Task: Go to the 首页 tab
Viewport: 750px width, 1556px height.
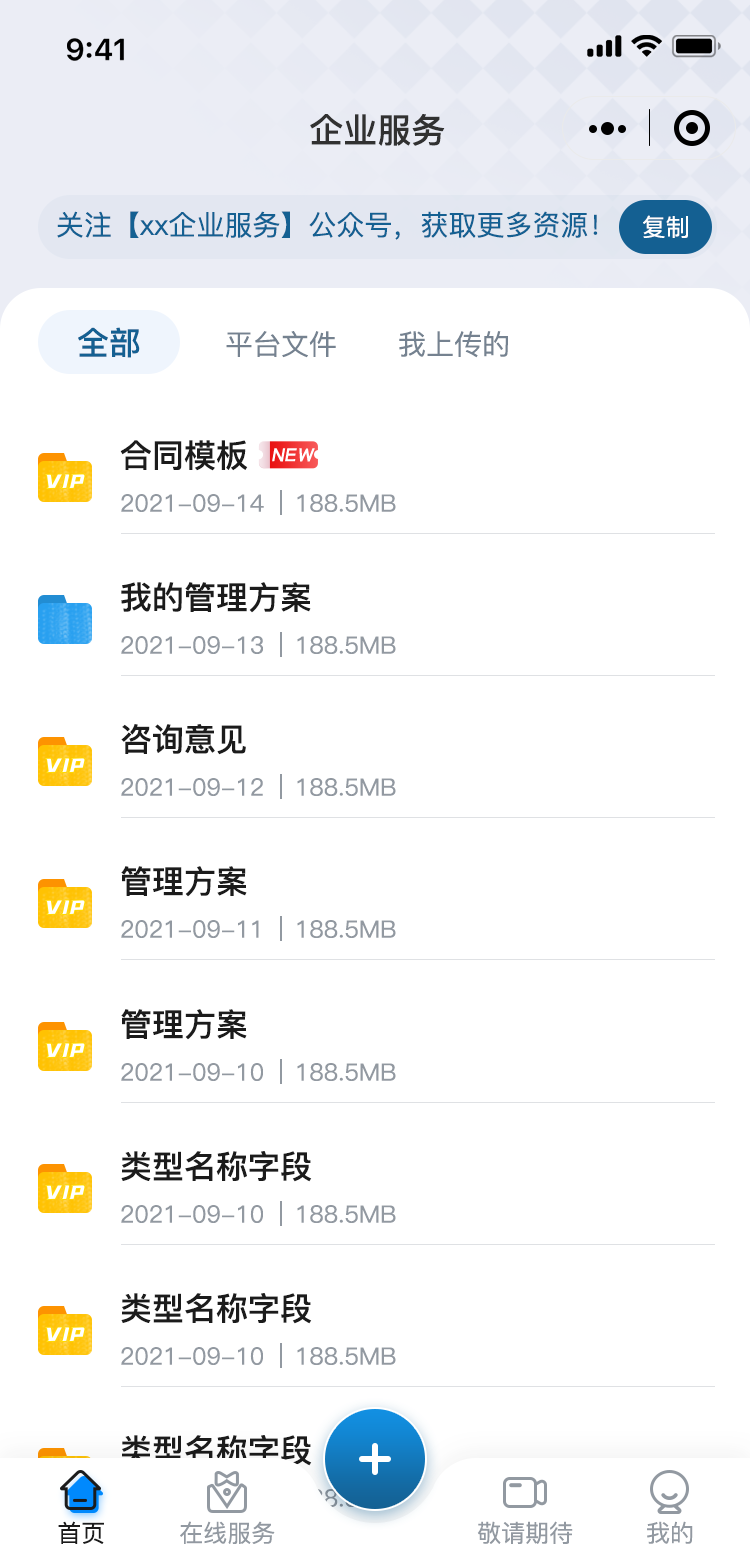Action: (81, 1507)
